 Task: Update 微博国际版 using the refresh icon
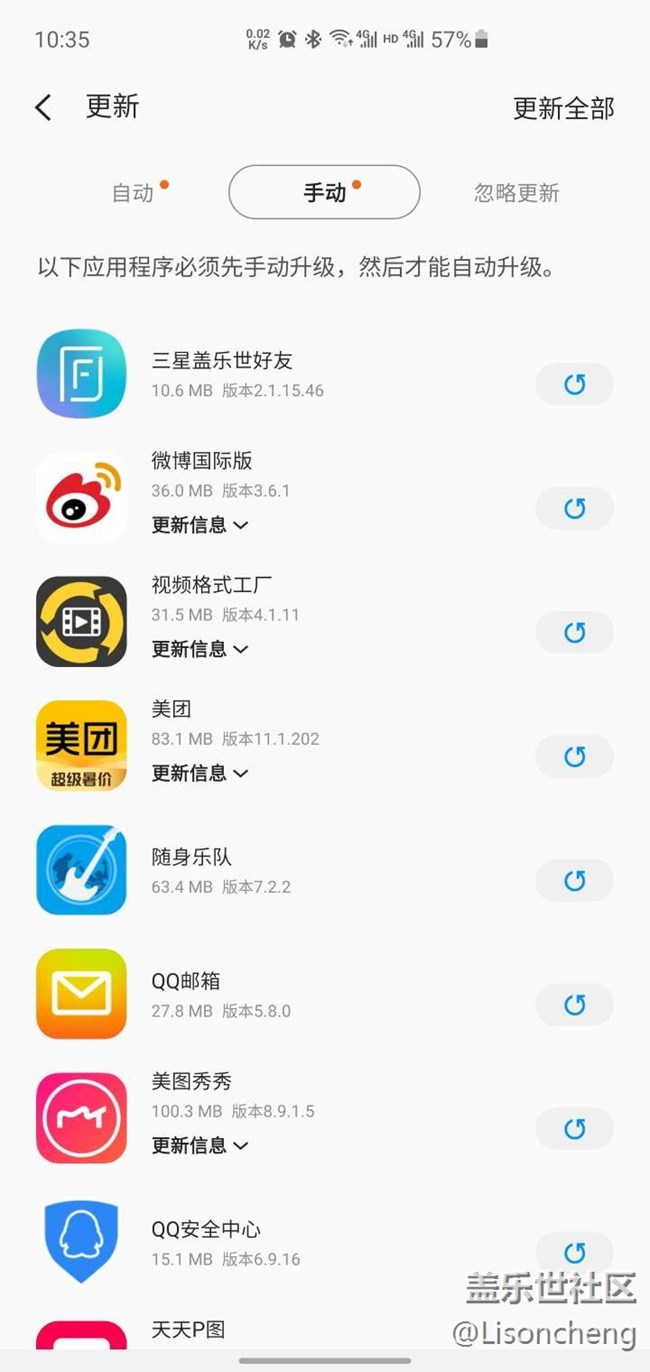tap(574, 508)
